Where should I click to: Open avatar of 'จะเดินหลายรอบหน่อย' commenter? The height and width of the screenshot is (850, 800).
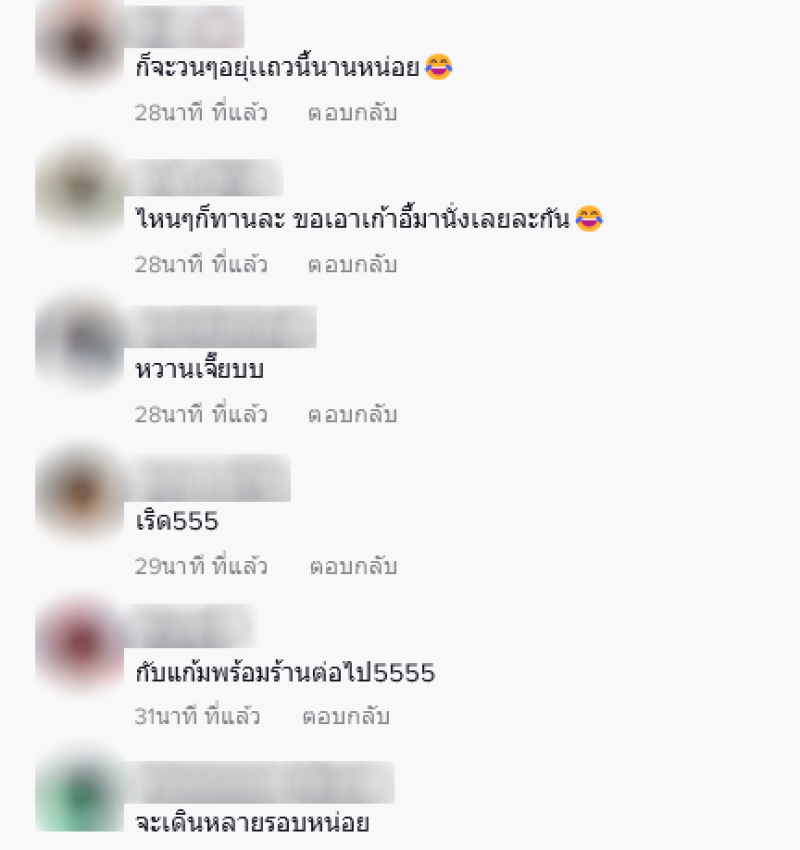[78, 795]
